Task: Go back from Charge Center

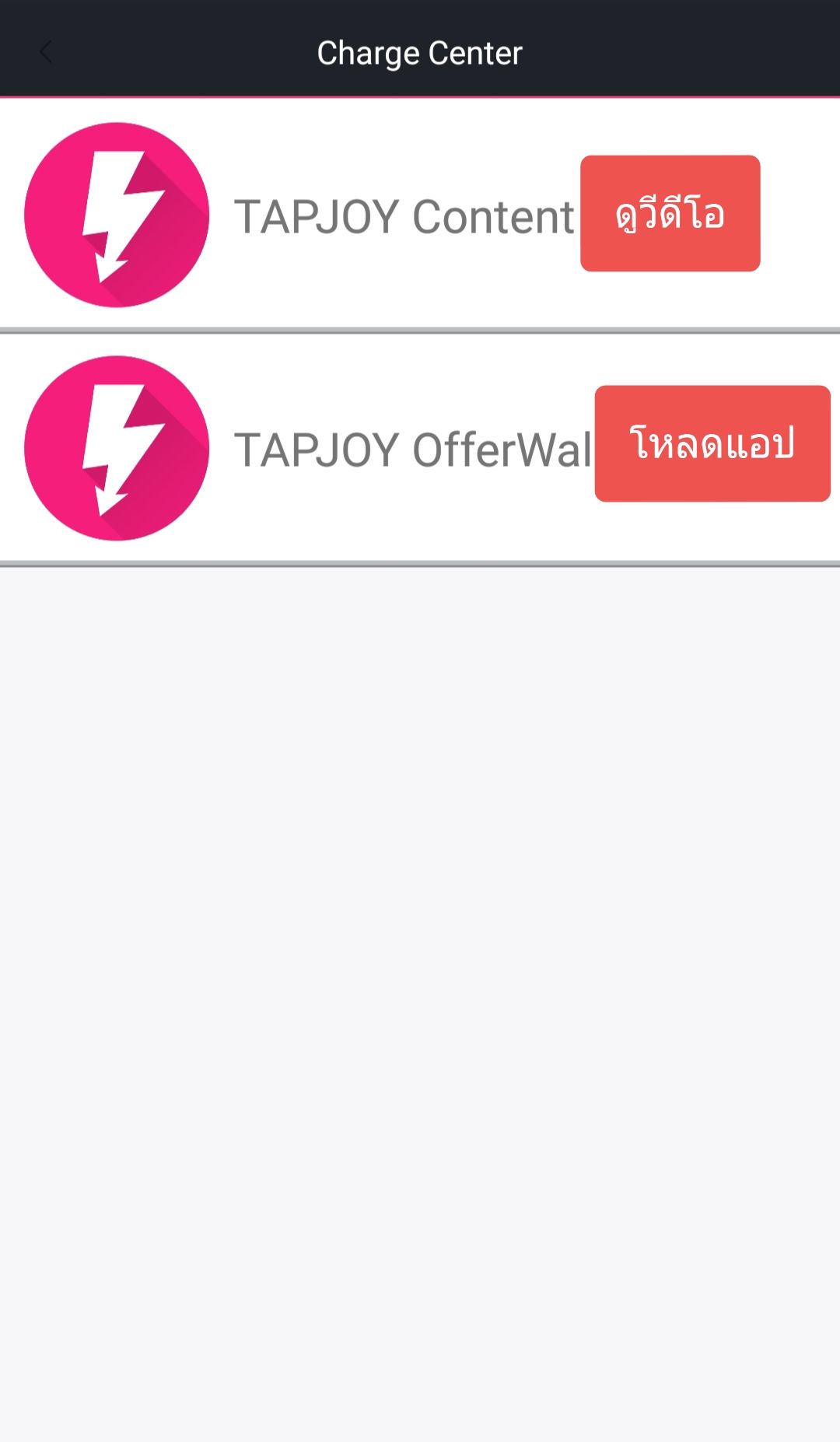Action: pos(45,53)
